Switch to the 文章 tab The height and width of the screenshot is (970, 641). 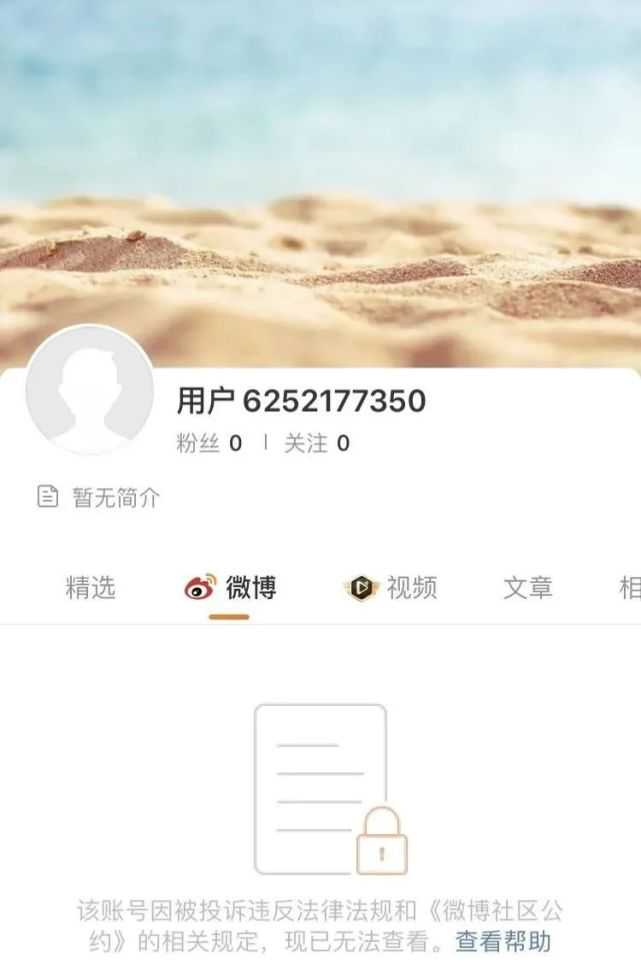528,588
